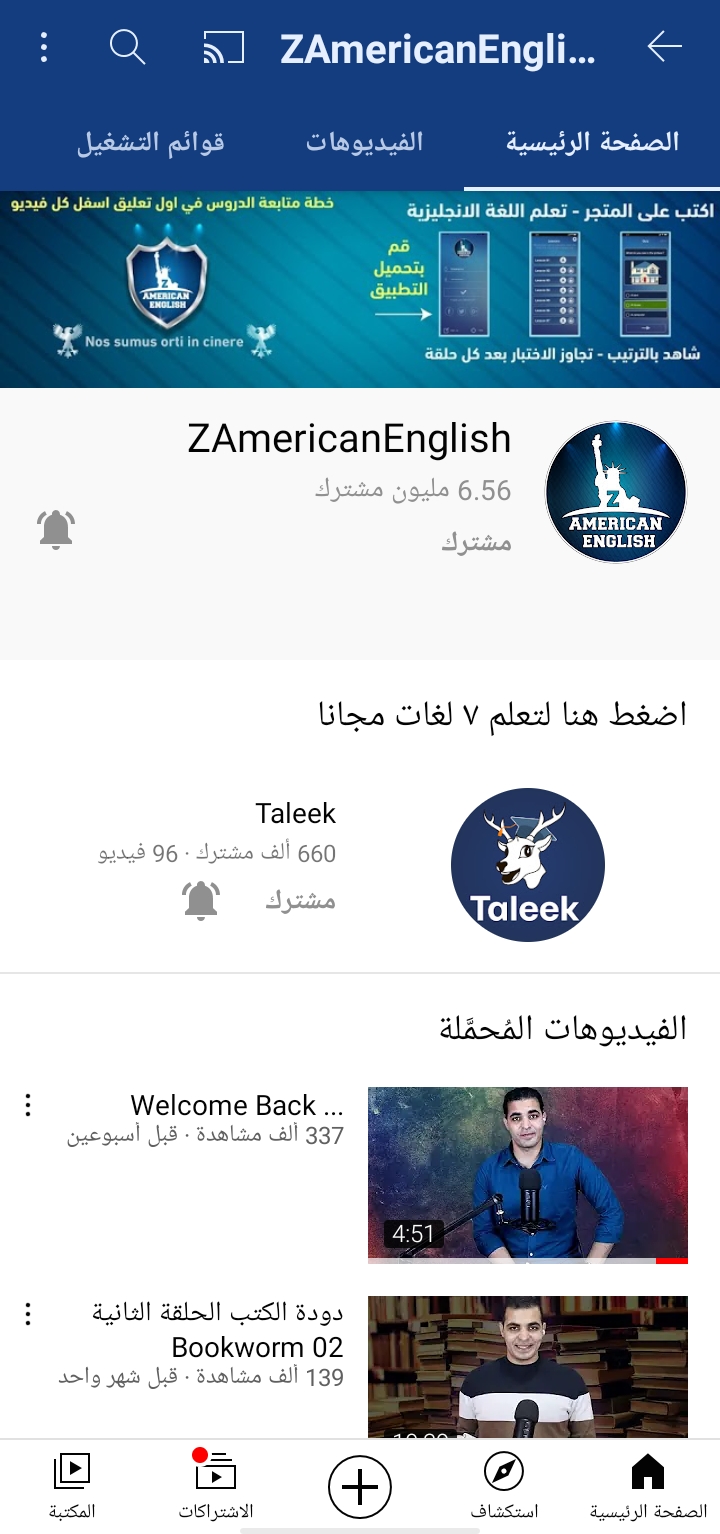Select the الصفحة الرئيسية channel tab
Viewport: 720px width, 1534px height.
click(x=592, y=142)
